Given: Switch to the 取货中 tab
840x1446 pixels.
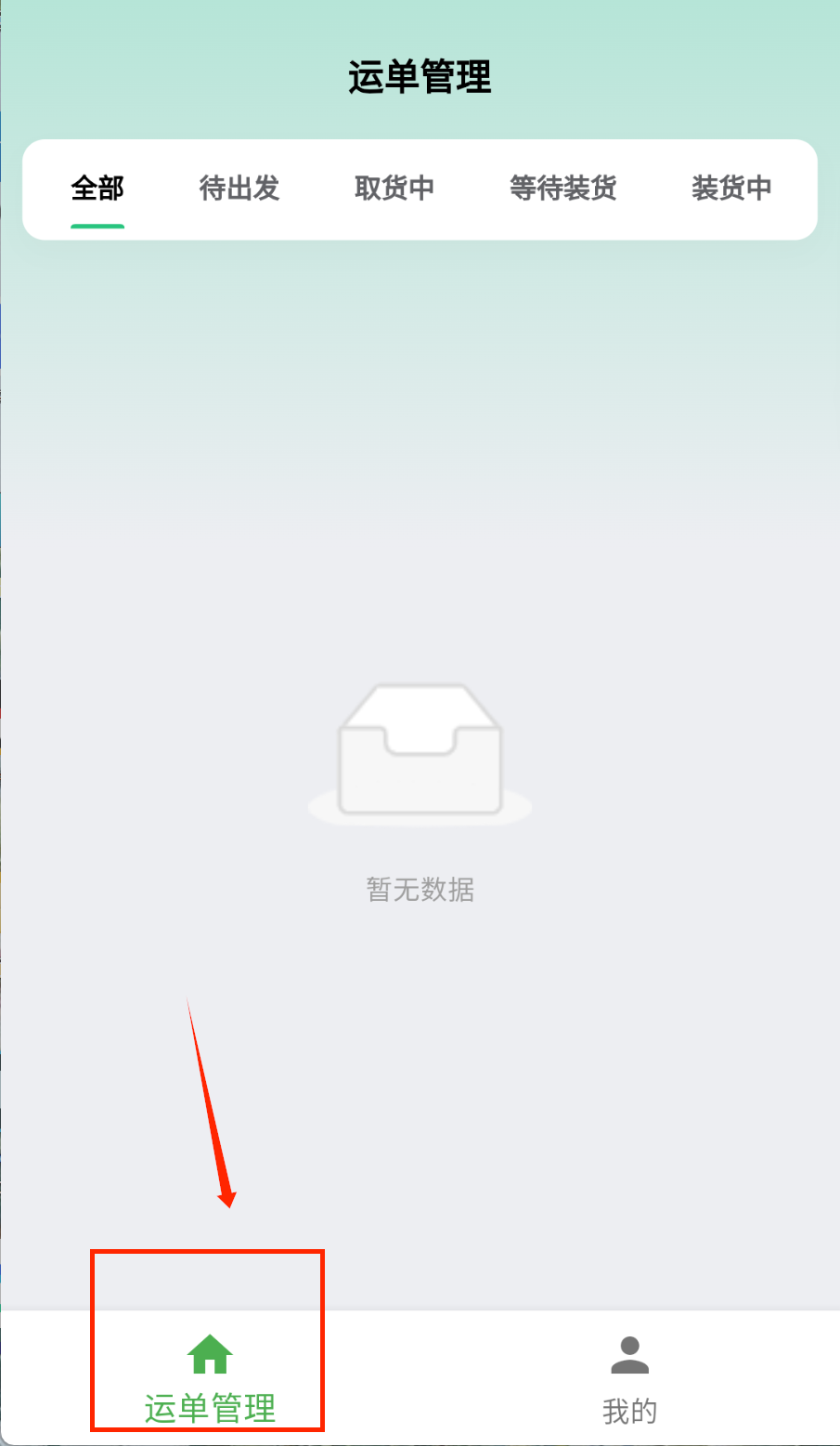Looking at the screenshot, I should (394, 189).
